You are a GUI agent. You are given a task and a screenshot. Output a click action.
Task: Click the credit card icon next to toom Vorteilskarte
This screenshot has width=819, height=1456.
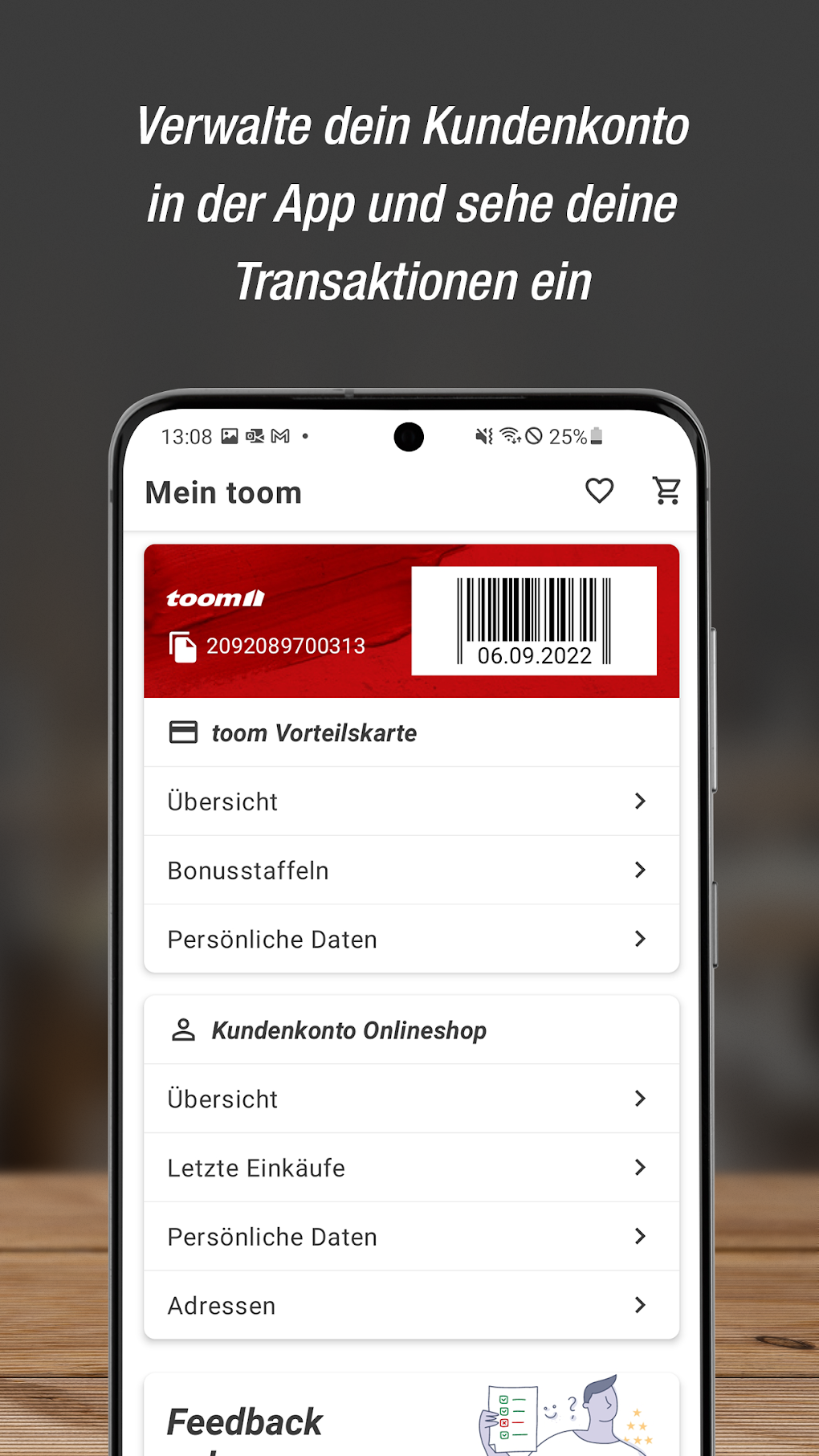pos(183,732)
